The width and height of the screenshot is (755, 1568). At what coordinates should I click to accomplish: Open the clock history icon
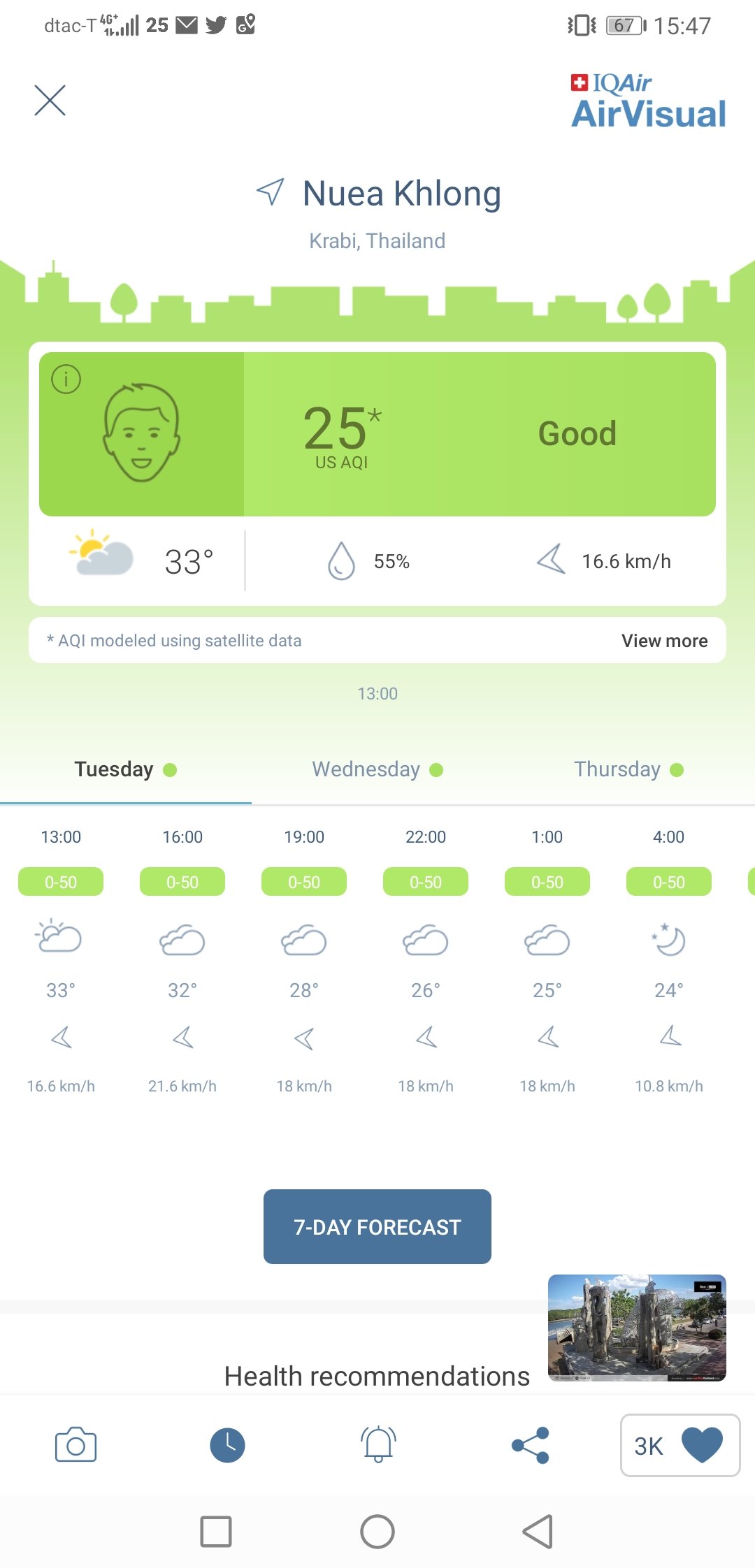pos(227,1445)
